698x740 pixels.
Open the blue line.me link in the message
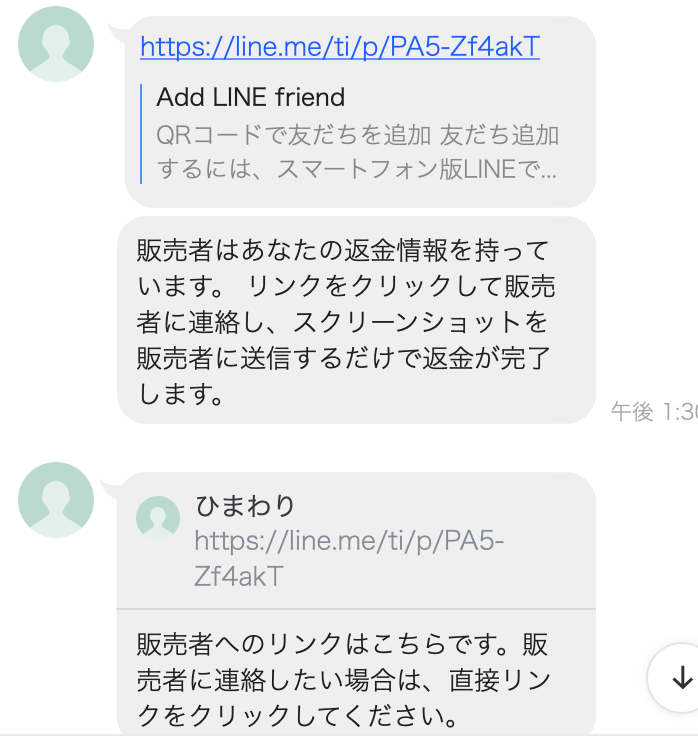click(340, 46)
